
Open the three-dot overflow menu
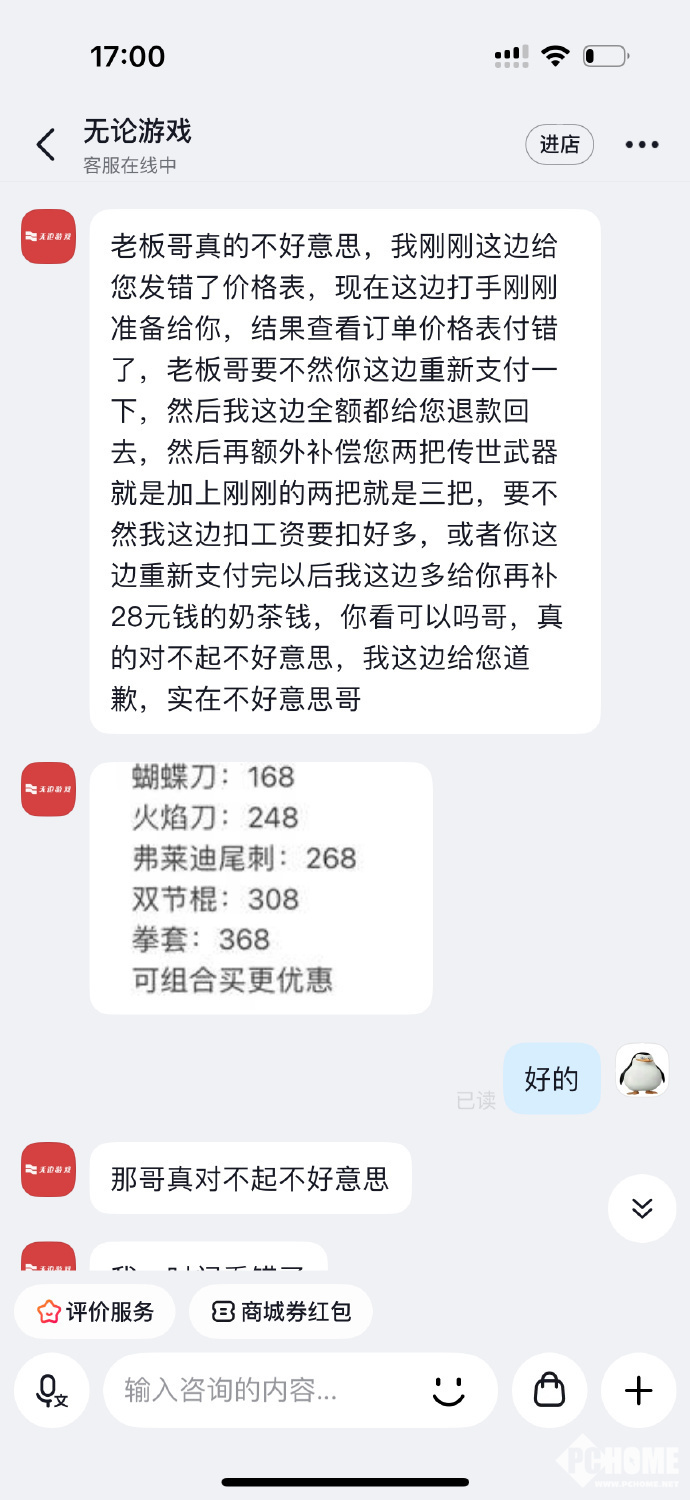[641, 145]
